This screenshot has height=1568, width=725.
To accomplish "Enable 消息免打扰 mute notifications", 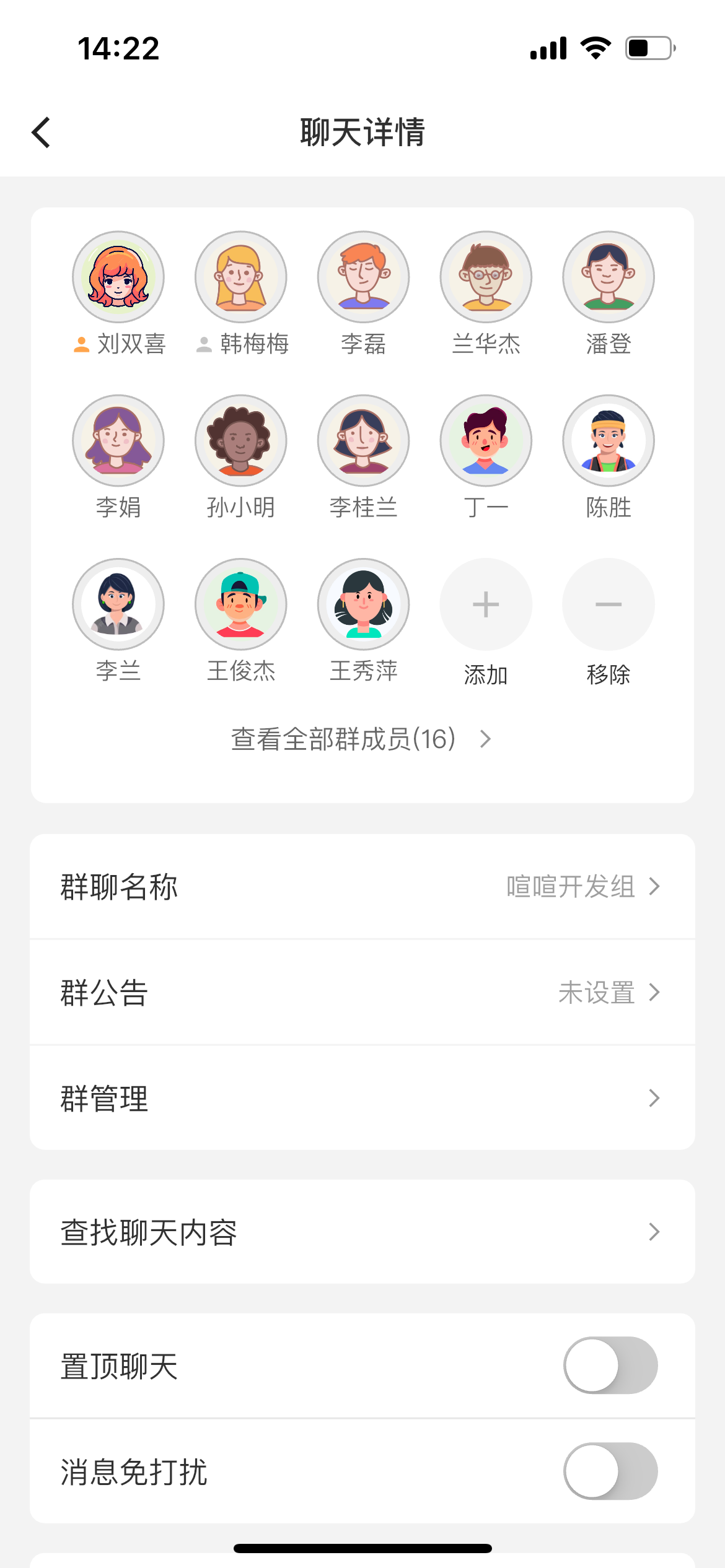I will 610,1471.
